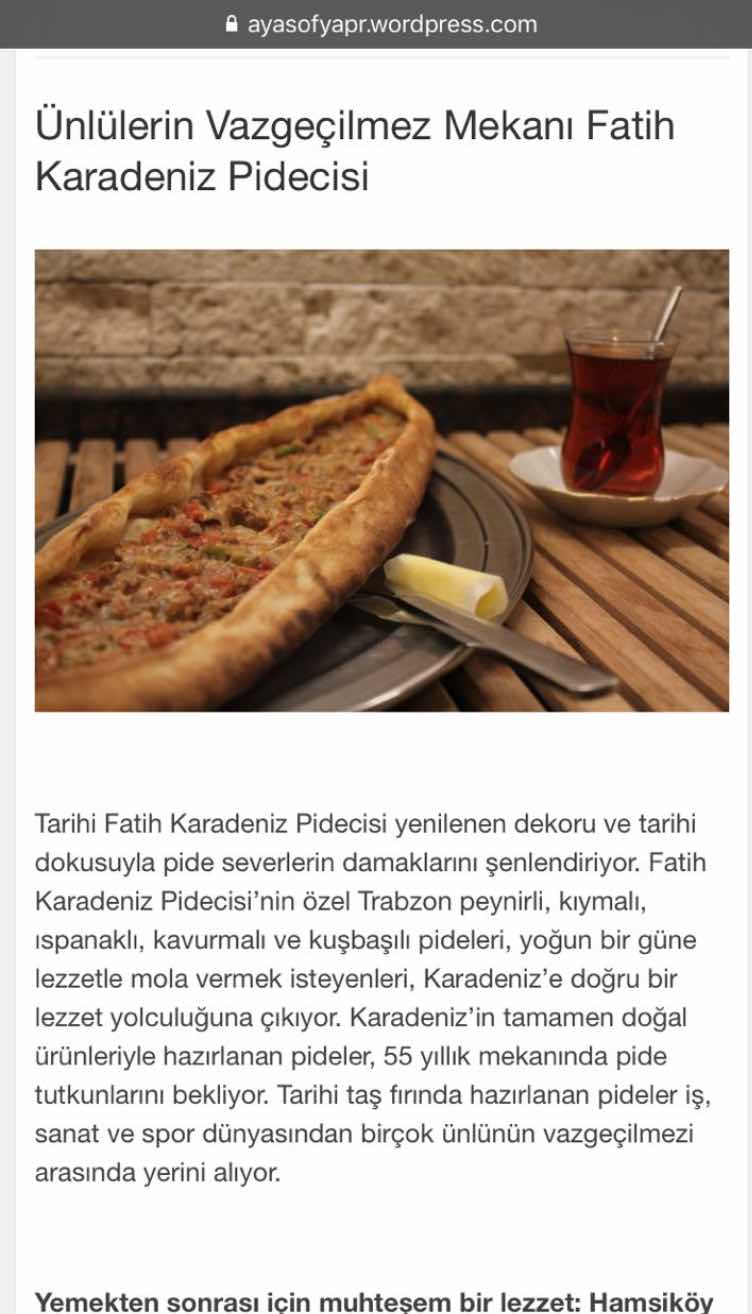Image resolution: width=752 pixels, height=1314 pixels.
Task: Click the page margin left of the image
Action: tap(17, 480)
